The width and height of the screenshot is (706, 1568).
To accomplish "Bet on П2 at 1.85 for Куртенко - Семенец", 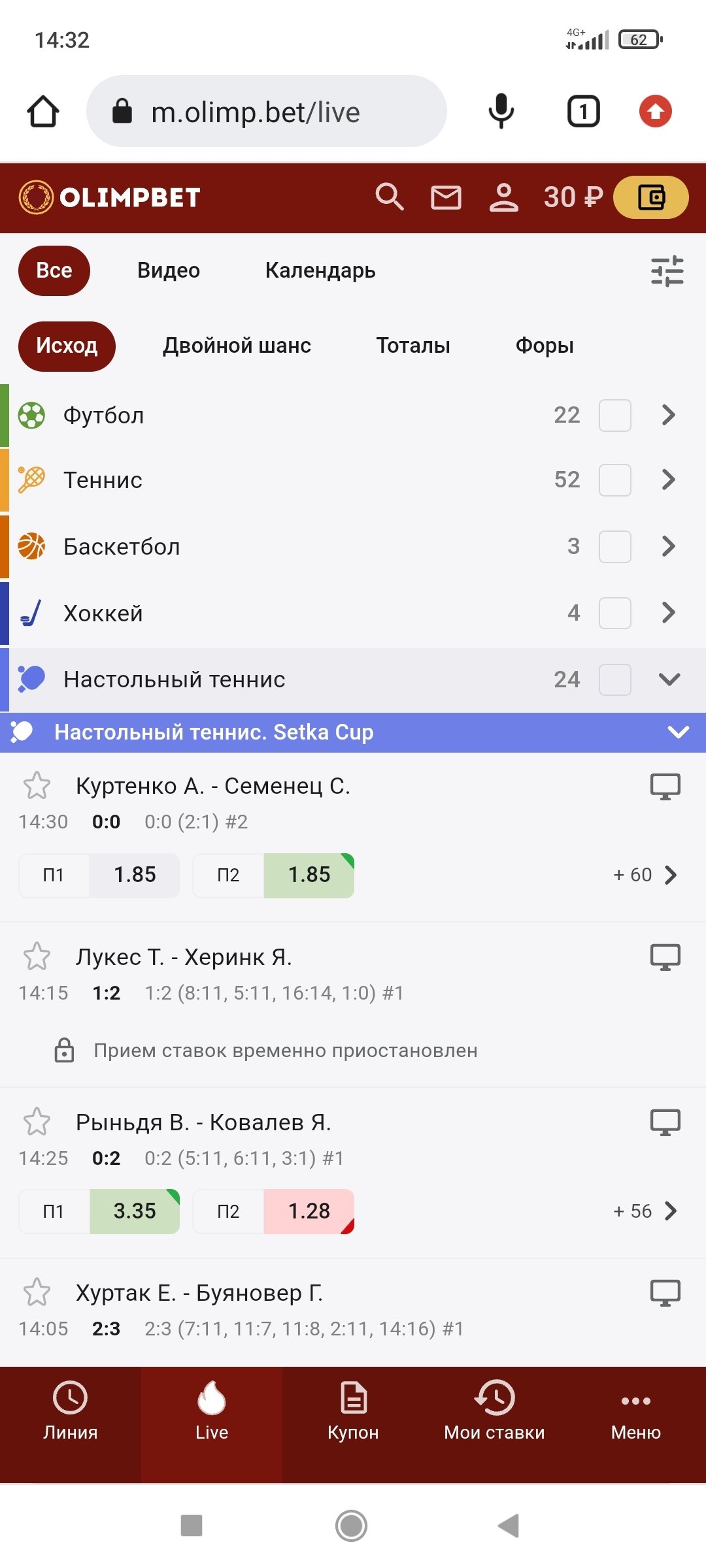I will click(x=309, y=875).
